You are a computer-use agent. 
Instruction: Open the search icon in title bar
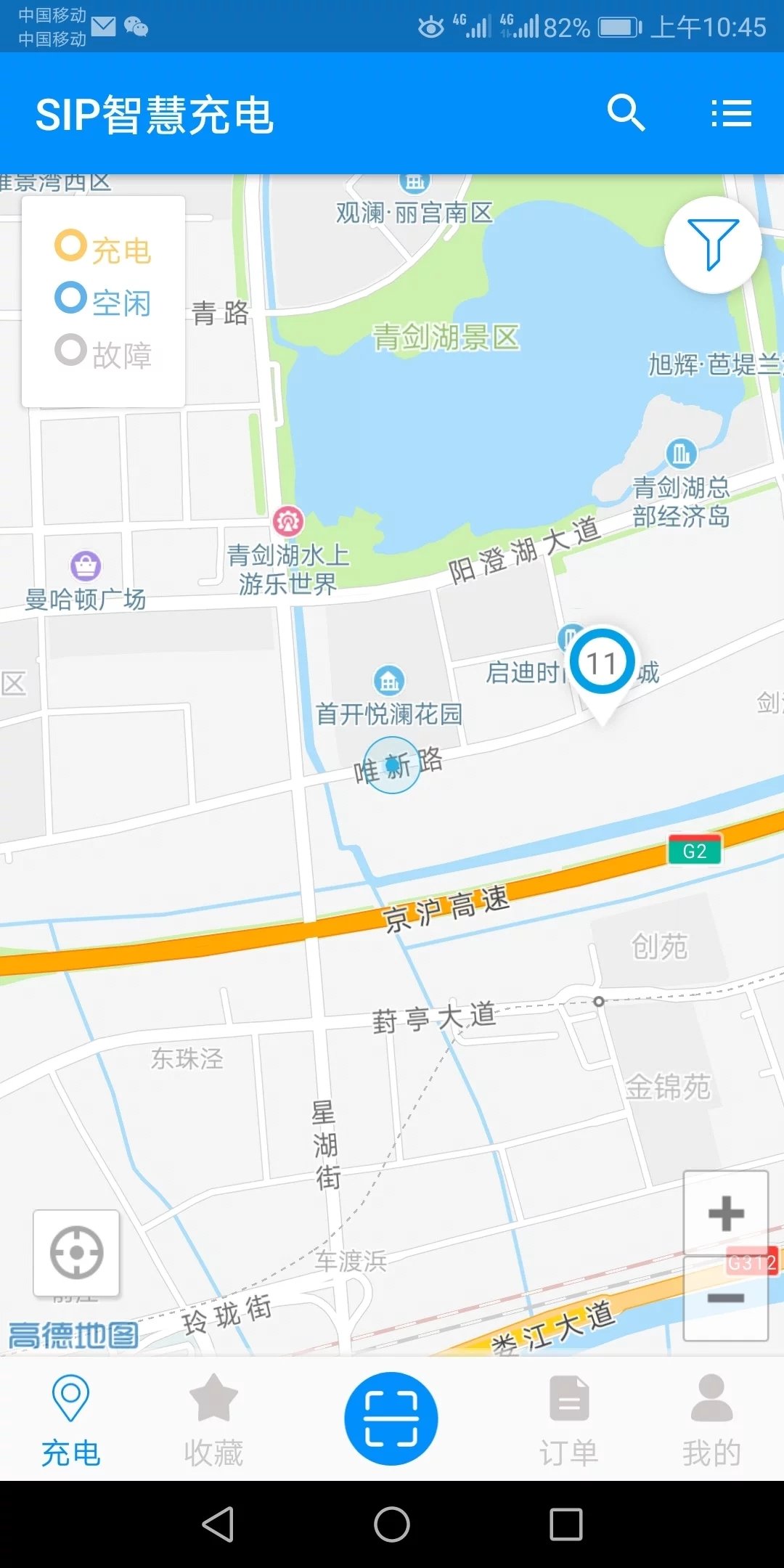click(627, 114)
